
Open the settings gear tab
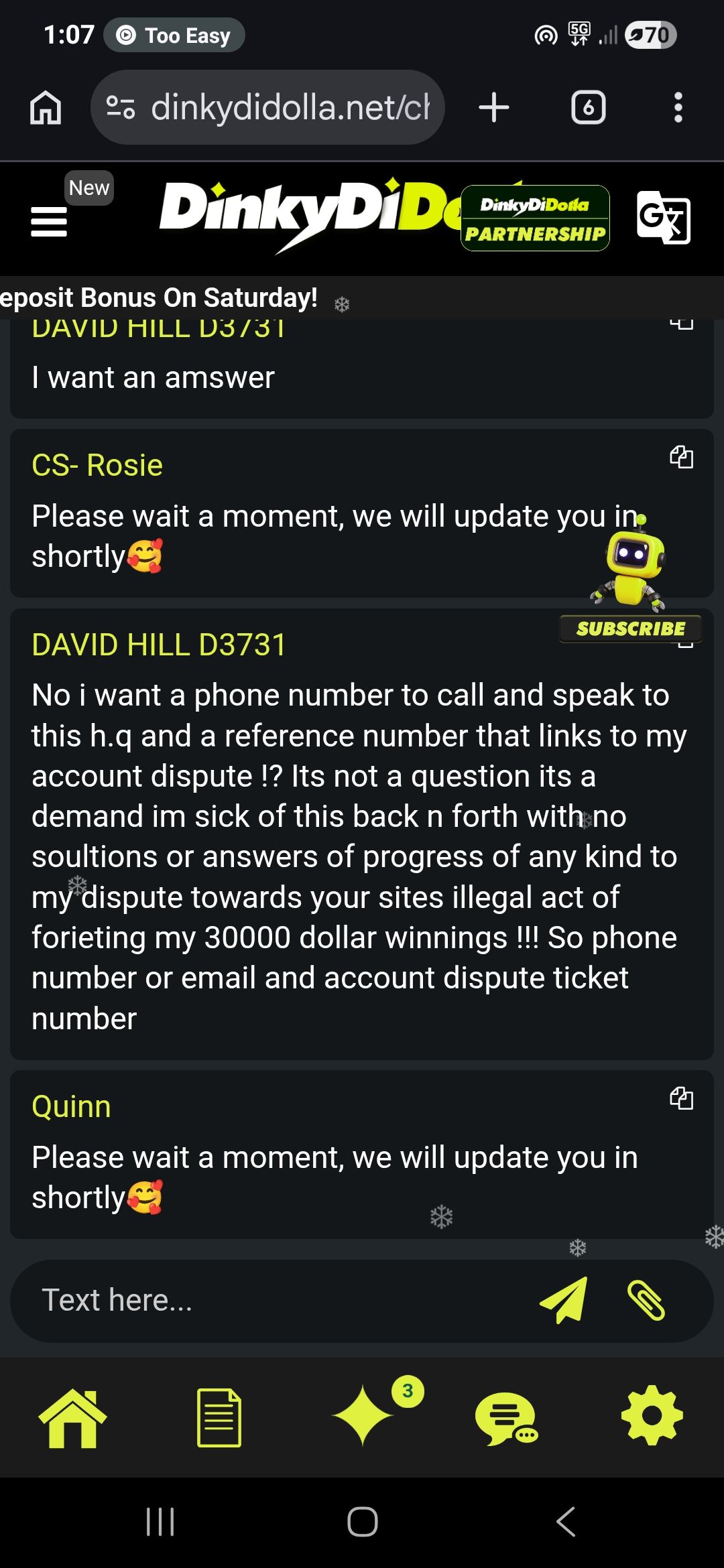click(x=652, y=1416)
